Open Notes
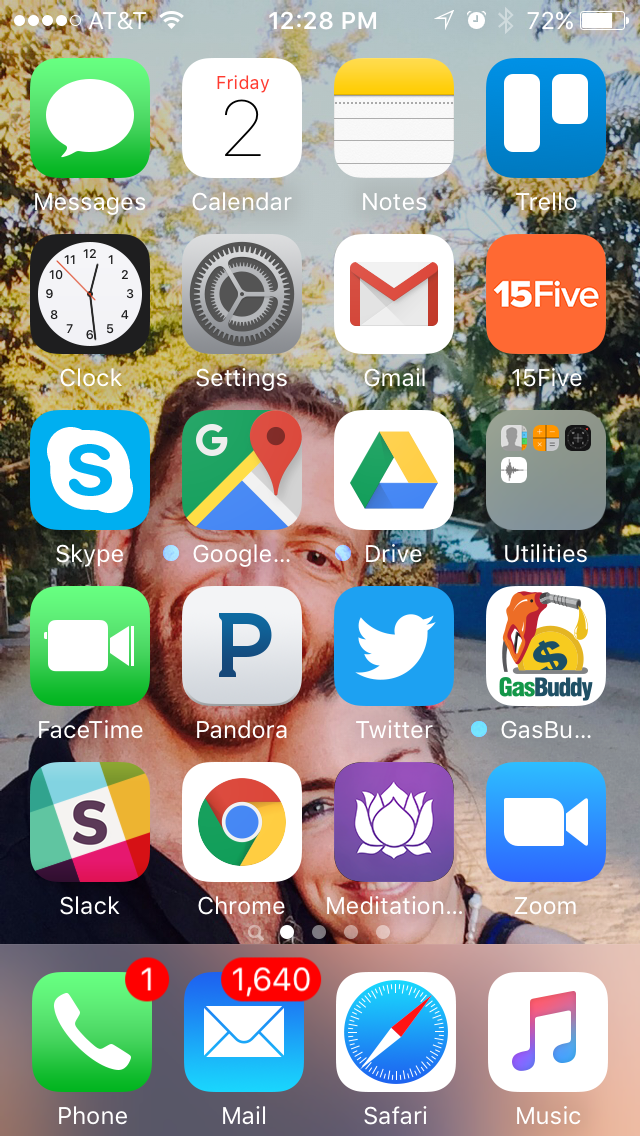 pos(394,118)
